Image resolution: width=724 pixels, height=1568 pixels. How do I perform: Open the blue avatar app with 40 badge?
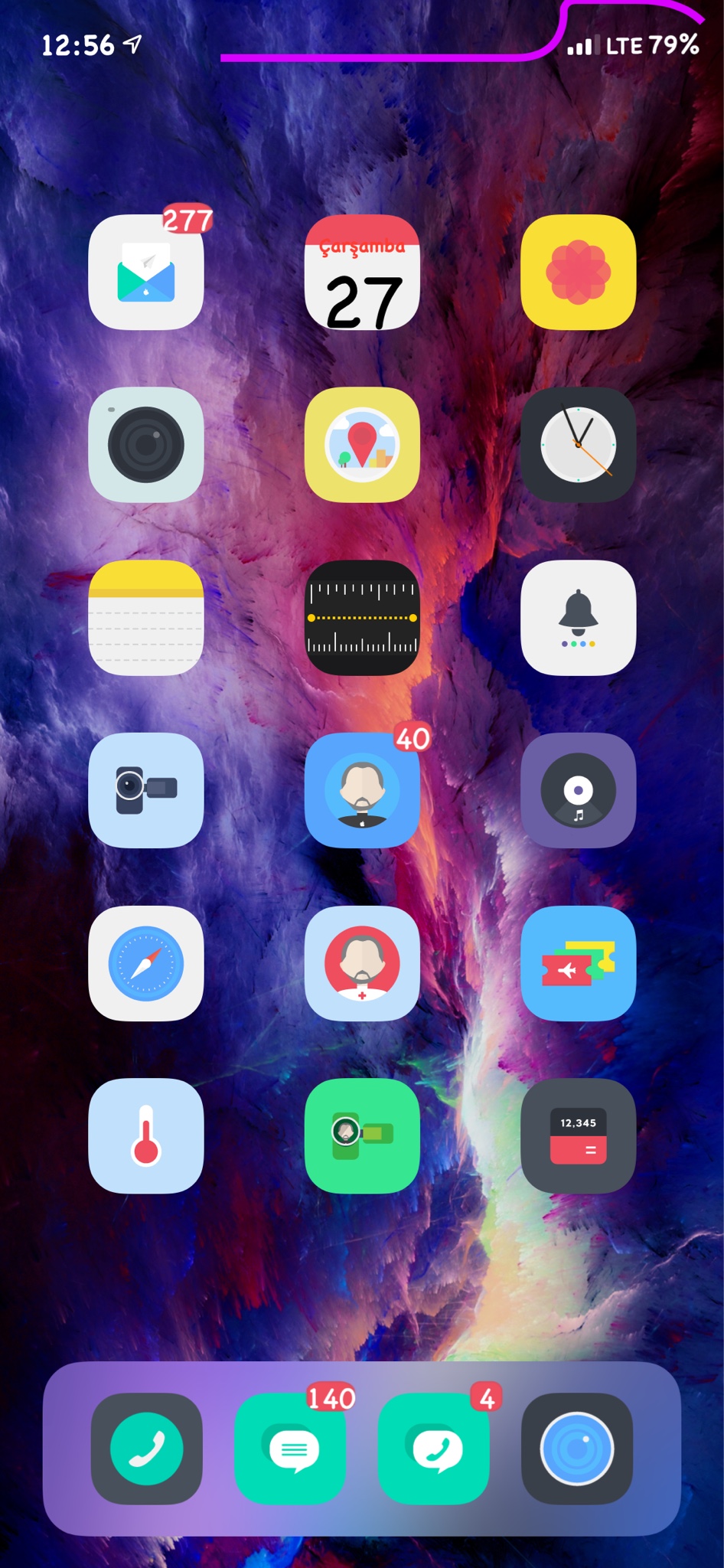point(362,790)
